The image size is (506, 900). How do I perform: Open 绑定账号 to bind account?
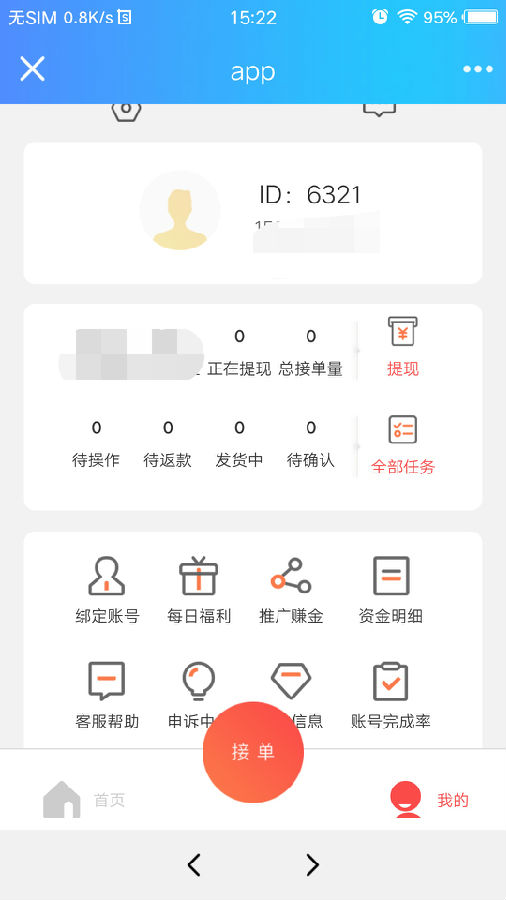click(107, 591)
